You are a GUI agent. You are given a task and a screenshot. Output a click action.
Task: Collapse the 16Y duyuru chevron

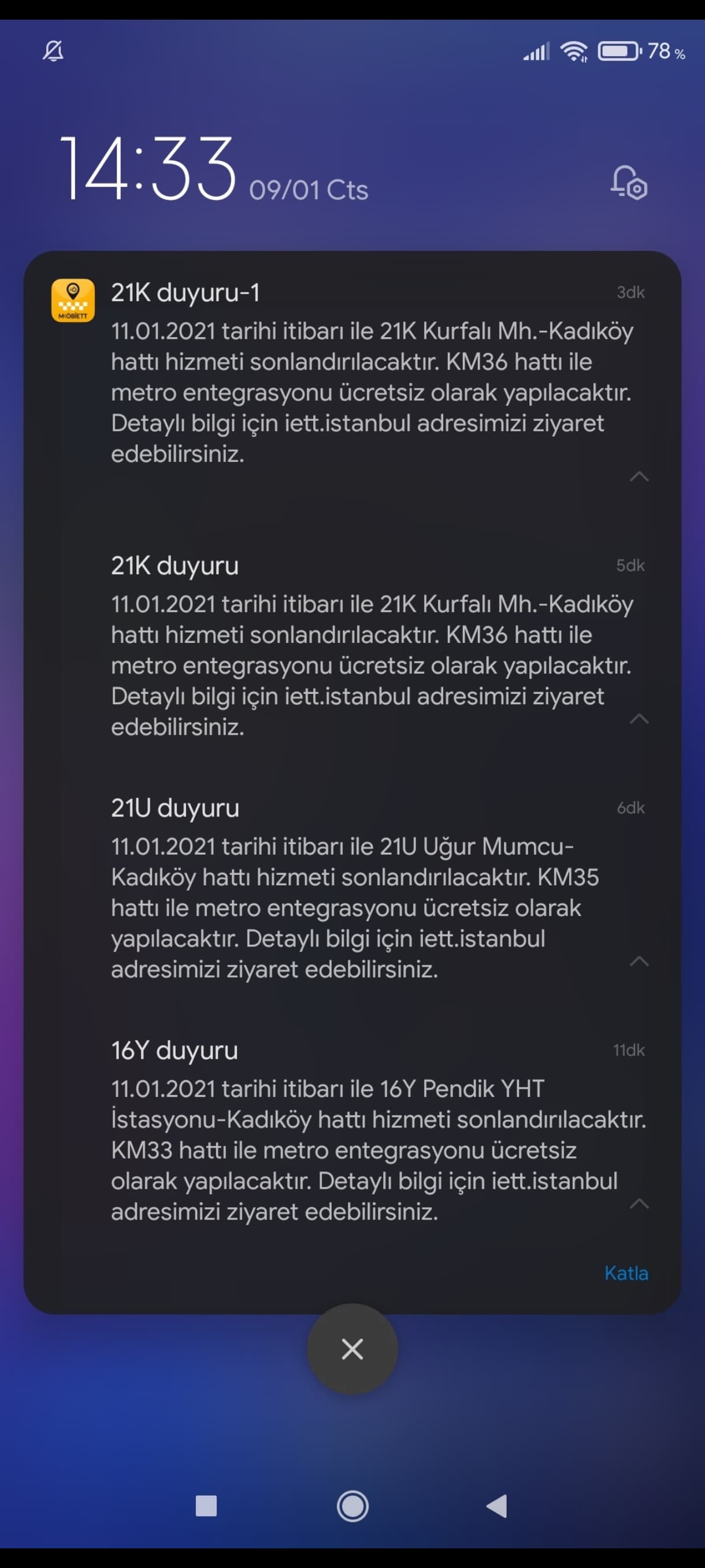point(639,1203)
